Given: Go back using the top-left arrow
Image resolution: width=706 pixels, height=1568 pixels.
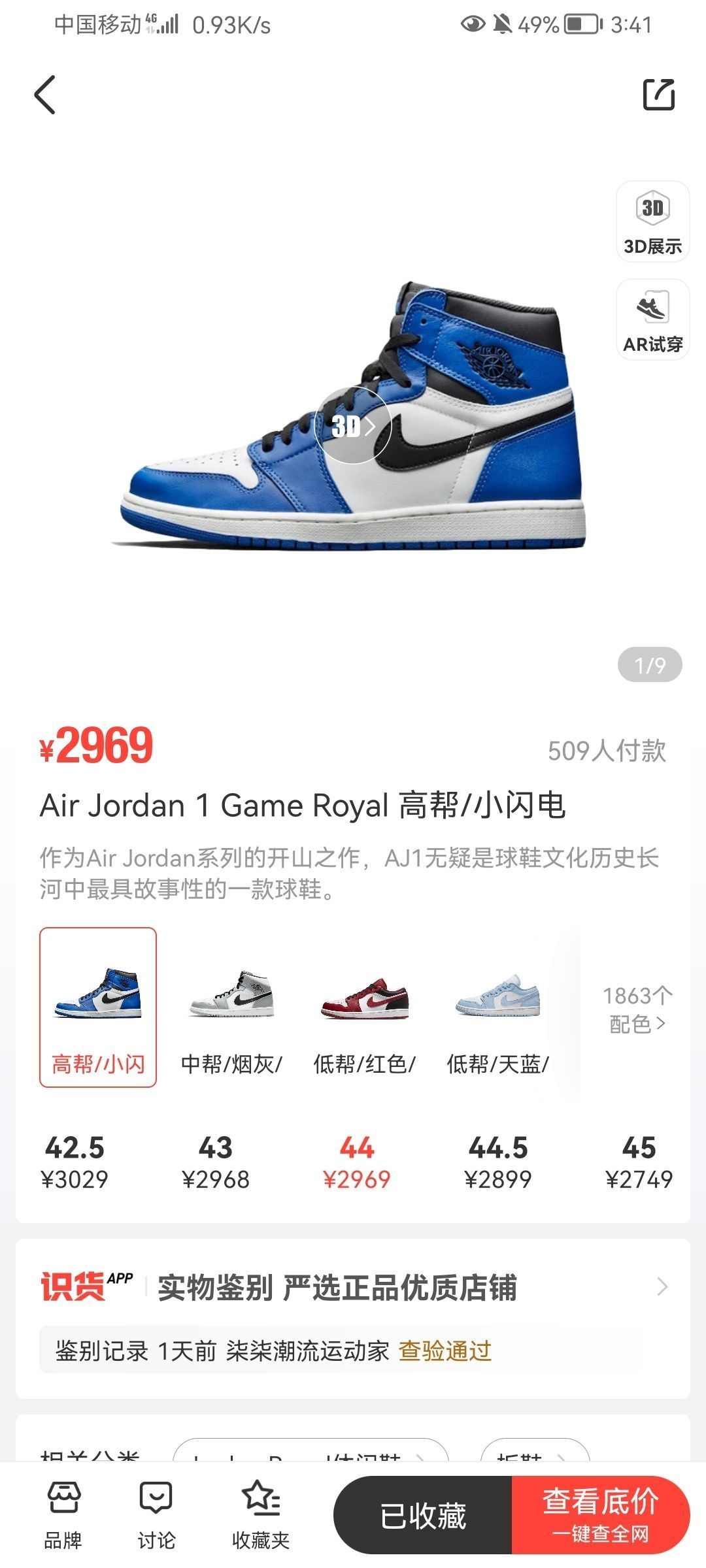Looking at the screenshot, I should point(45,95).
